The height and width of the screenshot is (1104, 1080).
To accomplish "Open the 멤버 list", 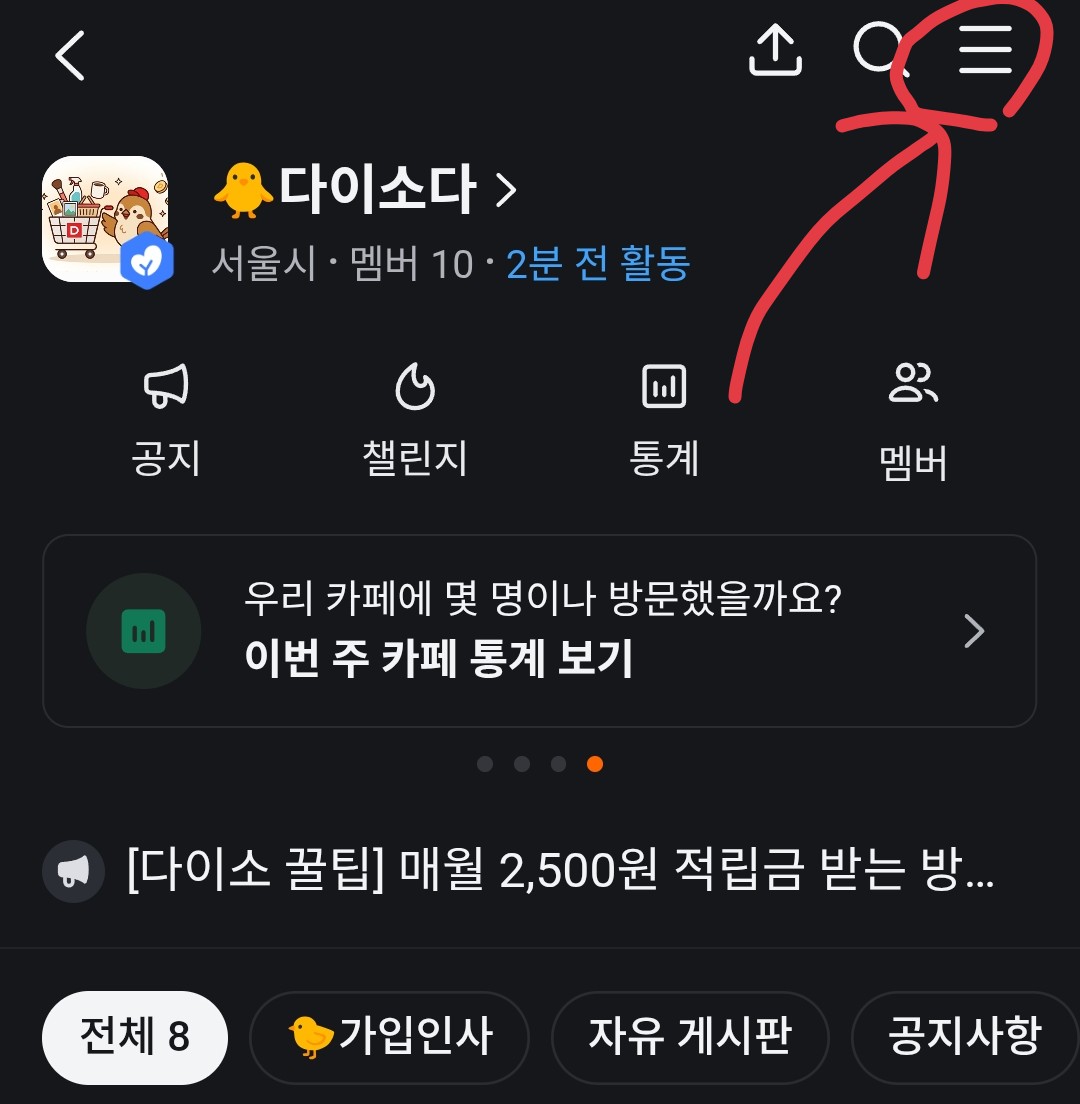I will point(913,422).
